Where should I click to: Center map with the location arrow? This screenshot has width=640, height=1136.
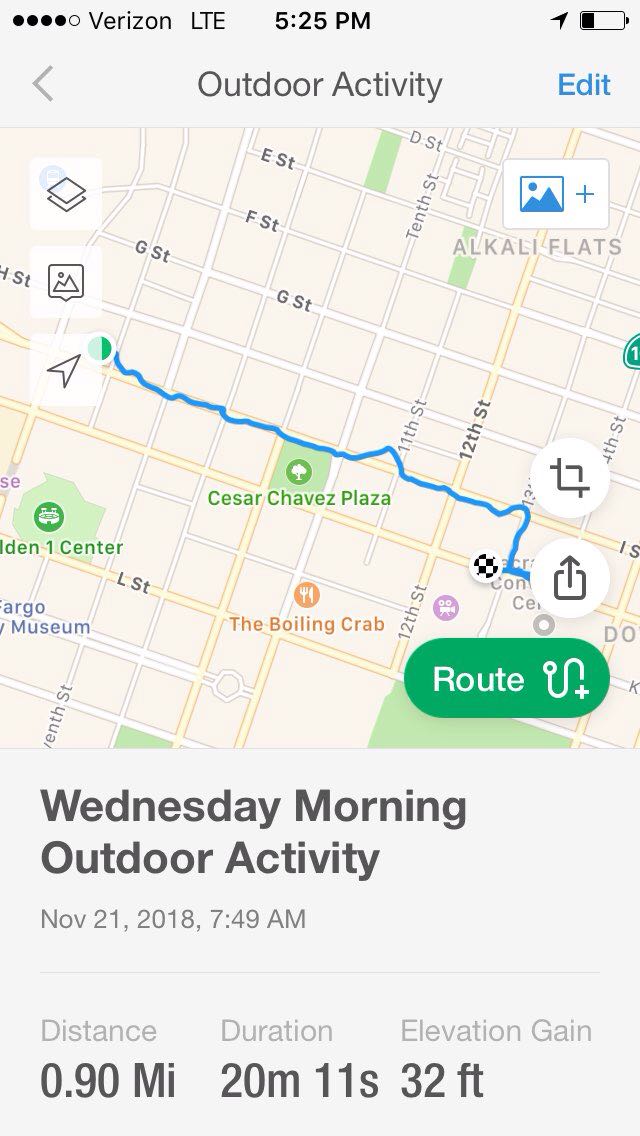[x=64, y=371]
